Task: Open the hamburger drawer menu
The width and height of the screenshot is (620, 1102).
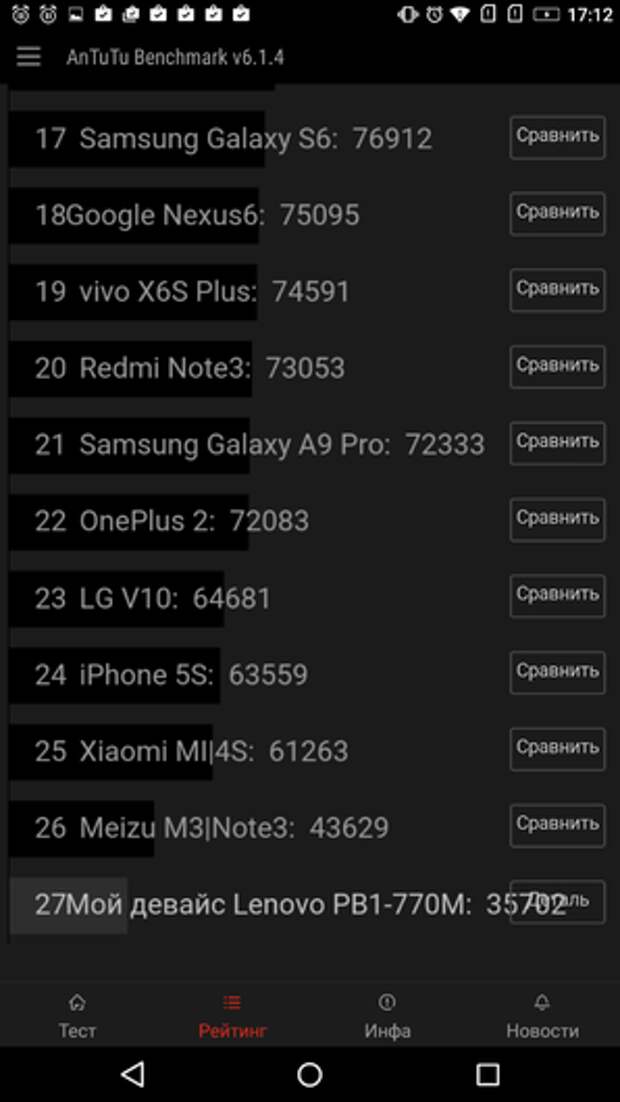Action: [28, 57]
